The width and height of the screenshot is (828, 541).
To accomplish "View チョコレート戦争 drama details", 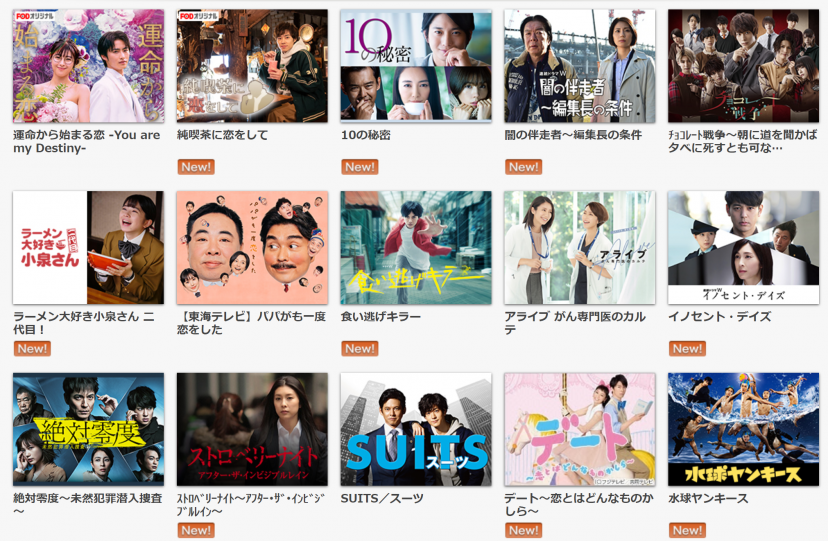I will 743,66.
